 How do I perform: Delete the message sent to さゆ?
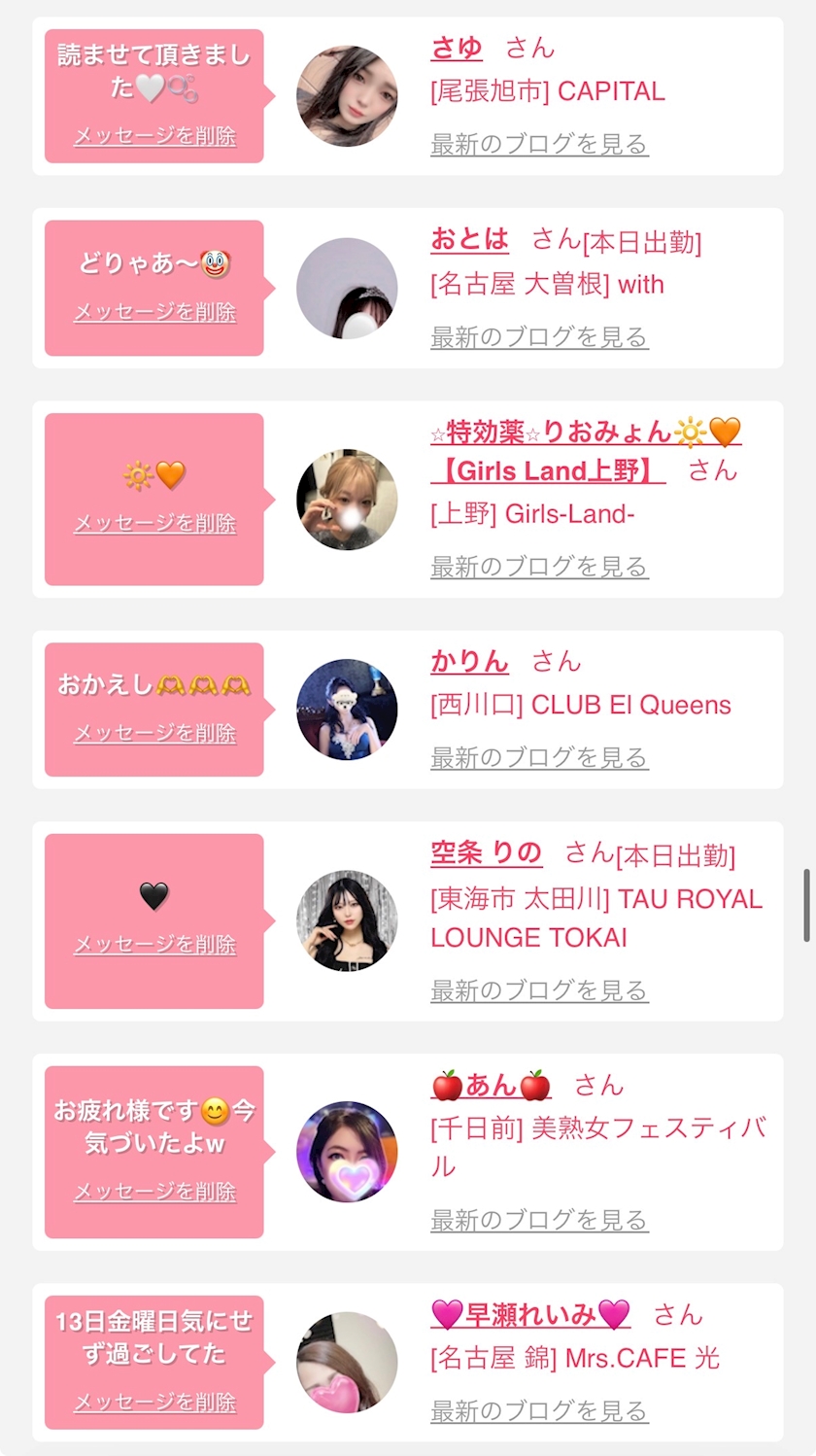154,136
